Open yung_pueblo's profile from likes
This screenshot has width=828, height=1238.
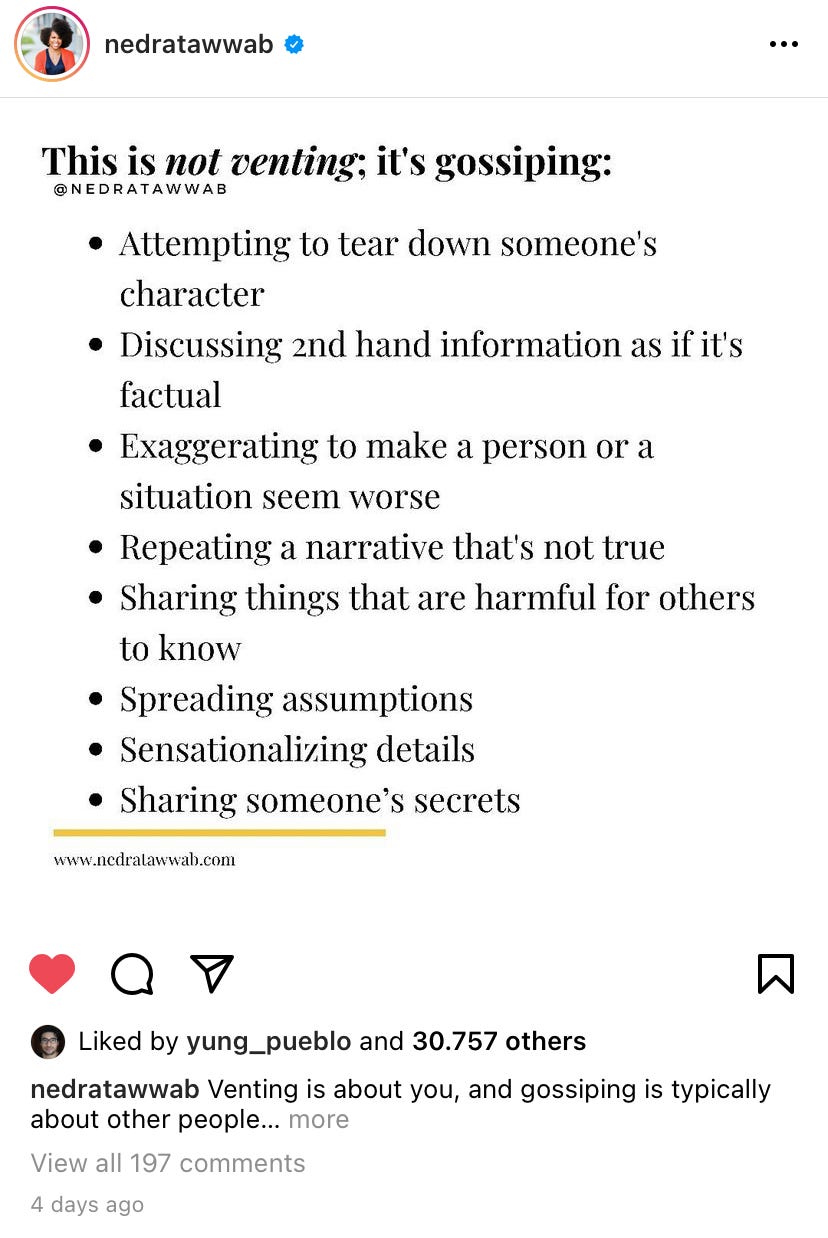[x=268, y=1041]
